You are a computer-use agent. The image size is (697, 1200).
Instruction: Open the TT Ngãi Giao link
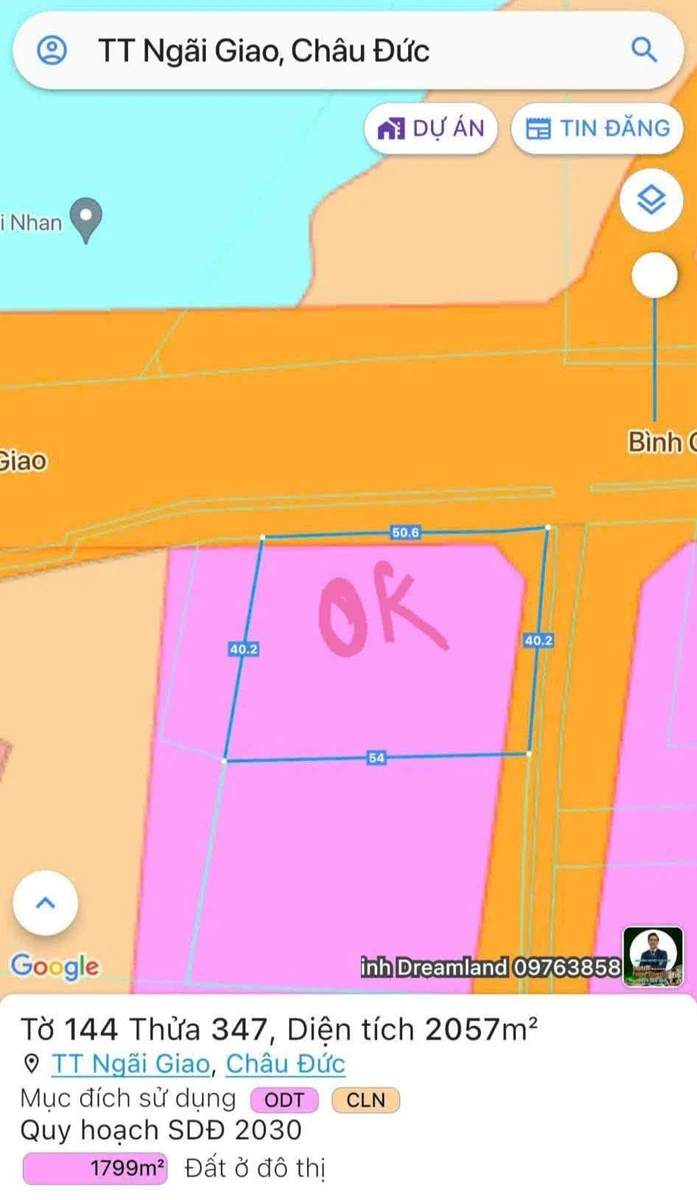pyautogui.click(x=131, y=1063)
